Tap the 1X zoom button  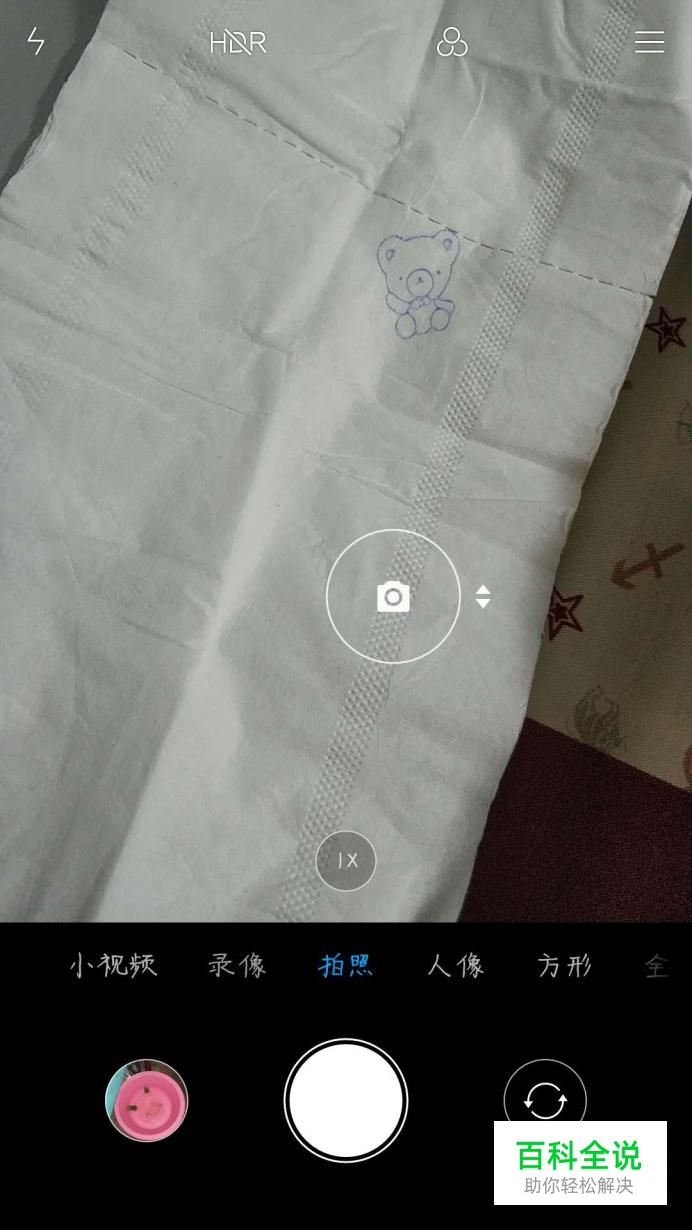(346, 860)
